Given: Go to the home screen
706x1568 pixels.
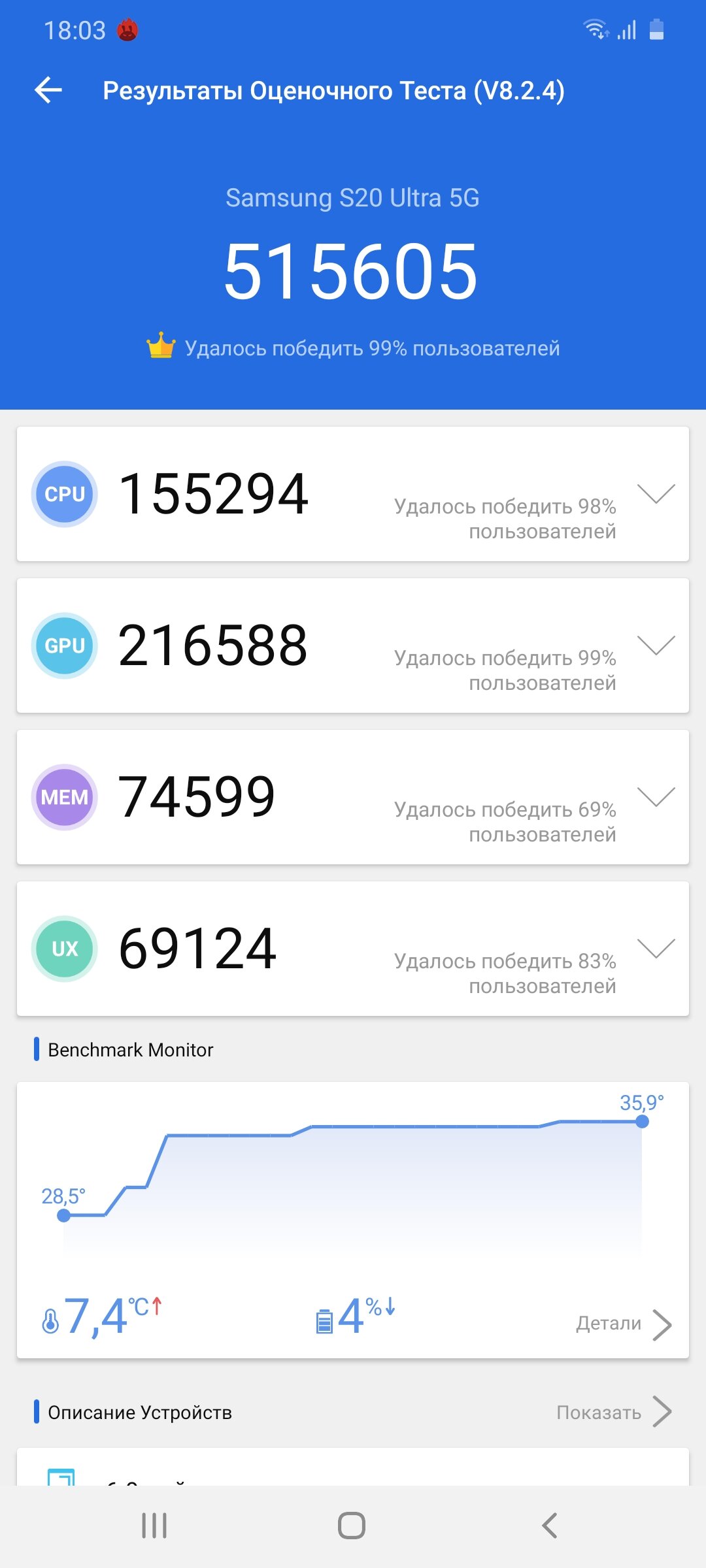Looking at the screenshot, I should click(x=352, y=1526).
